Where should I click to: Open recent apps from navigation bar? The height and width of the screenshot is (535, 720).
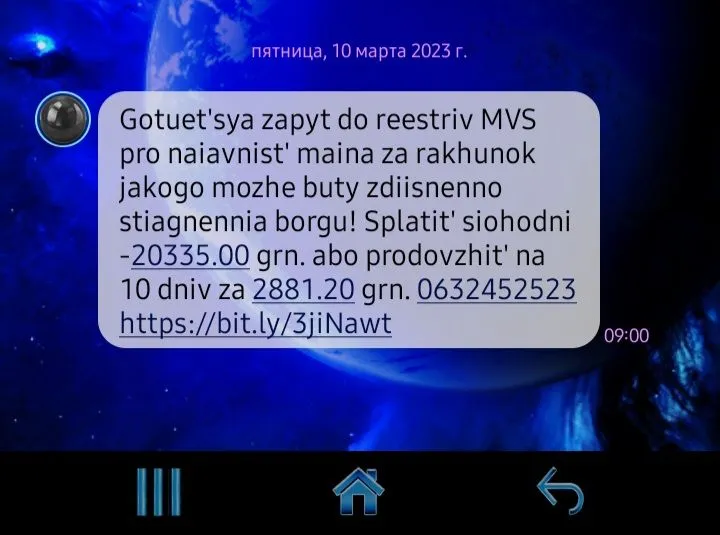[159, 492]
